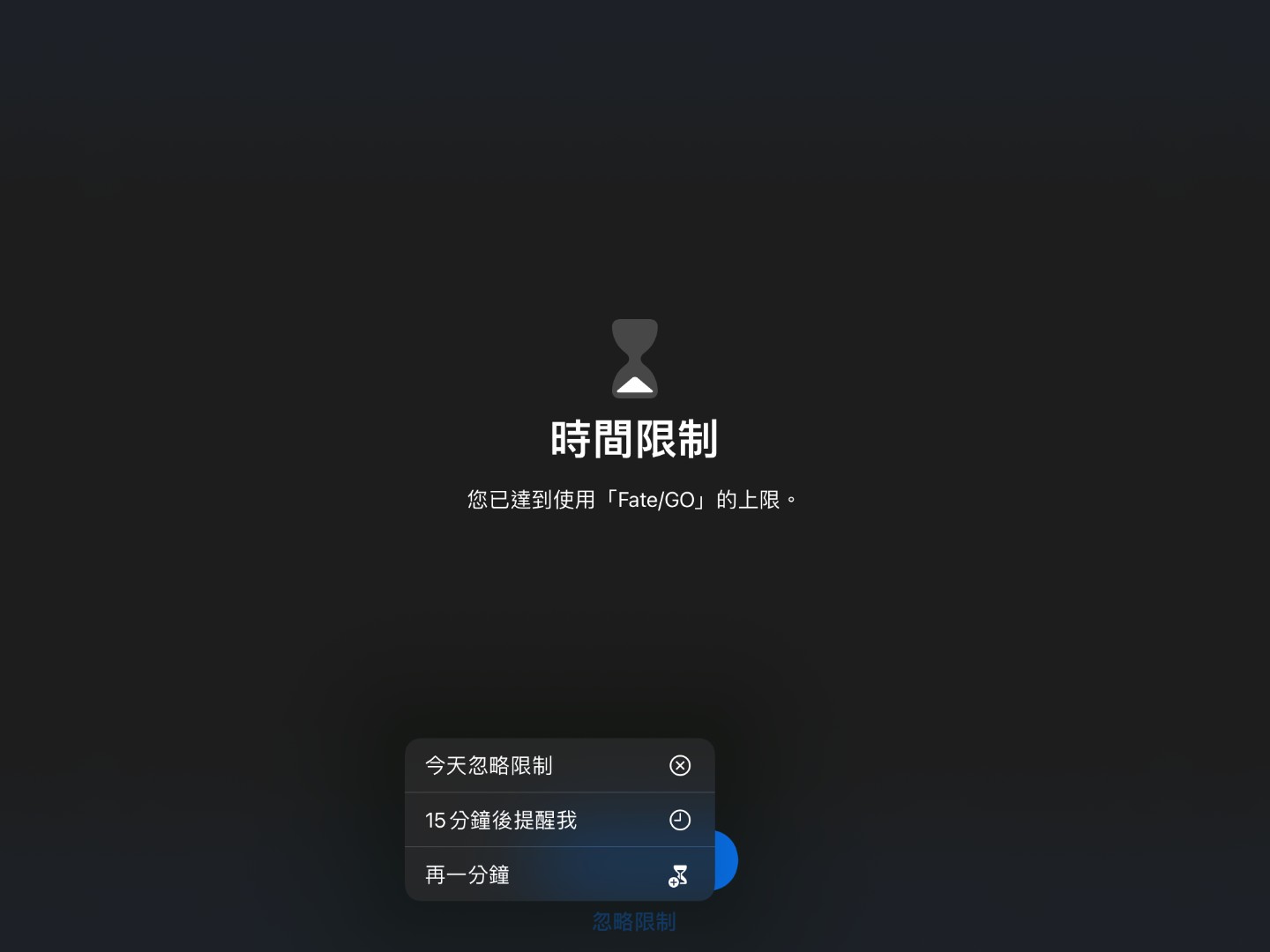Viewport: 1270px width, 952px height.
Task: Choose 15 分鐘後提醒我
Action: [x=558, y=820]
